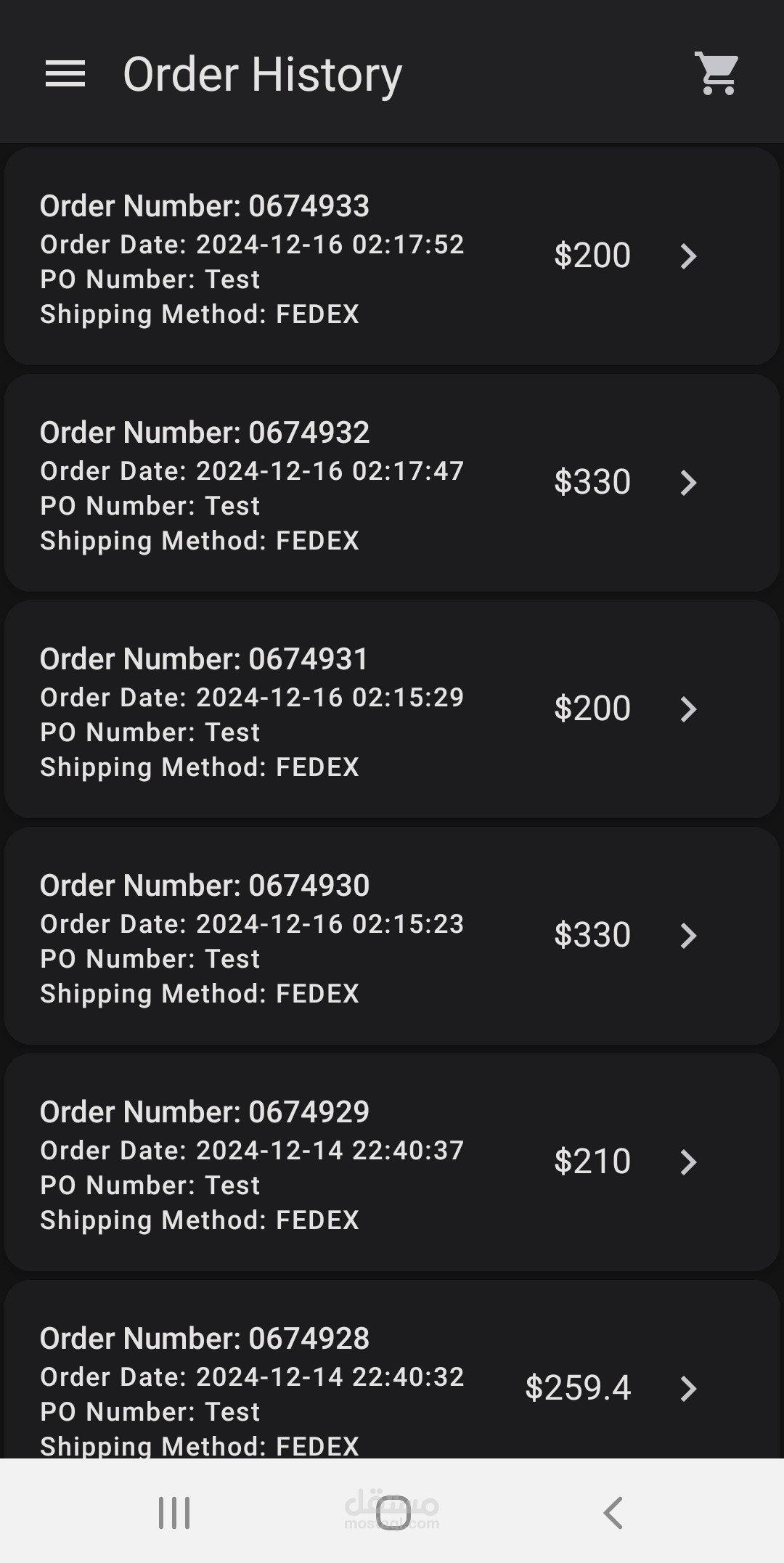The width and height of the screenshot is (784, 1563).
Task: Select order 0674930 for $330
Action: [392, 936]
